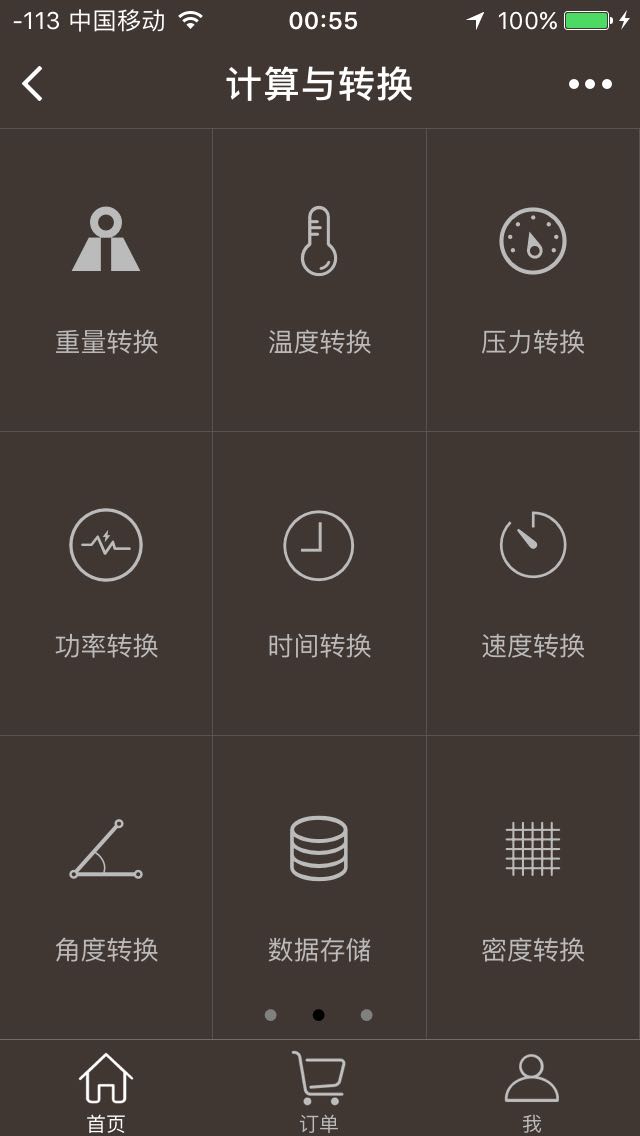640x1136 pixels.
Task: Open 功率转换 power converter
Action: (106, 584)
